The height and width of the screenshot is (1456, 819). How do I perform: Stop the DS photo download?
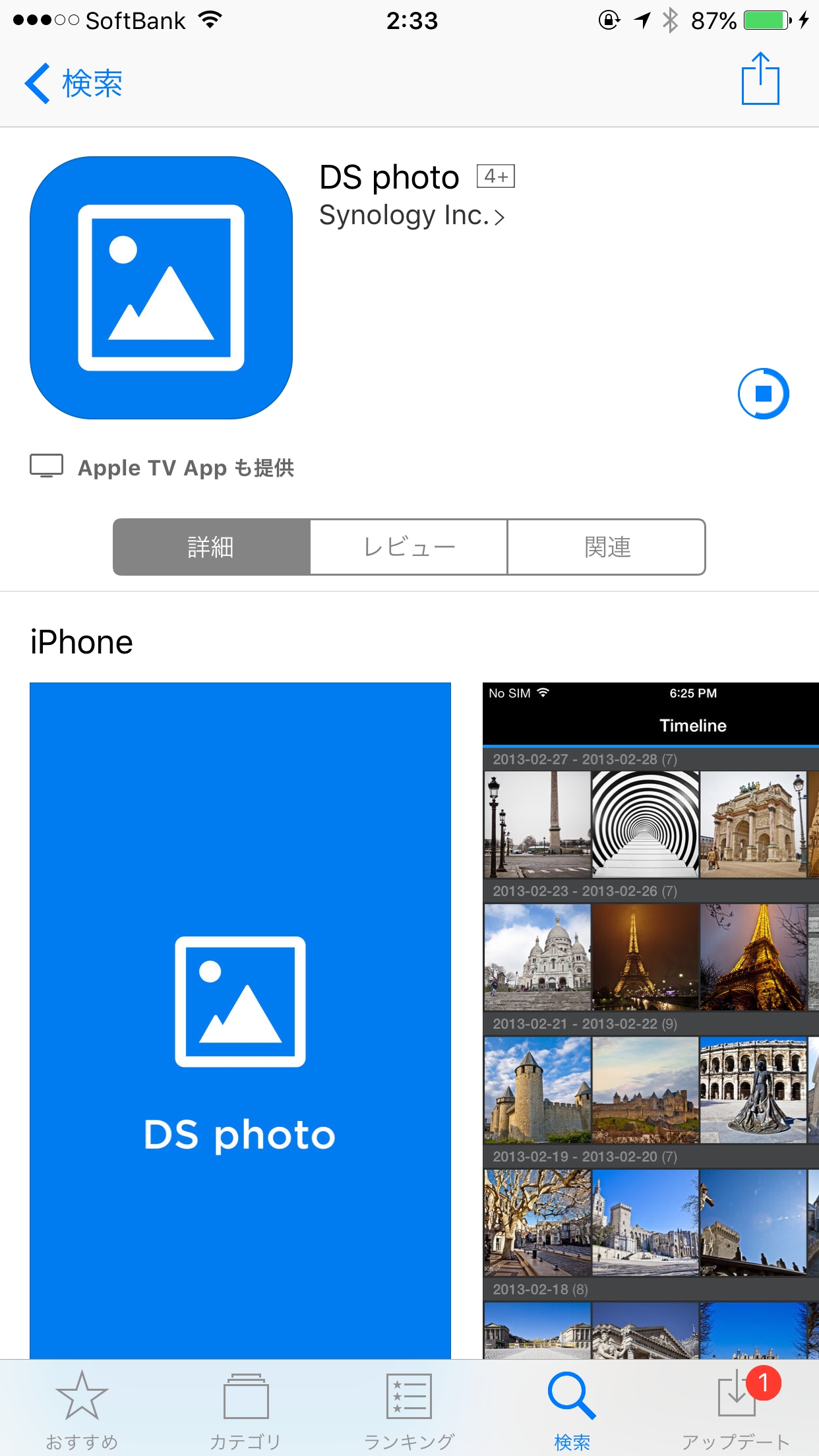763,394
